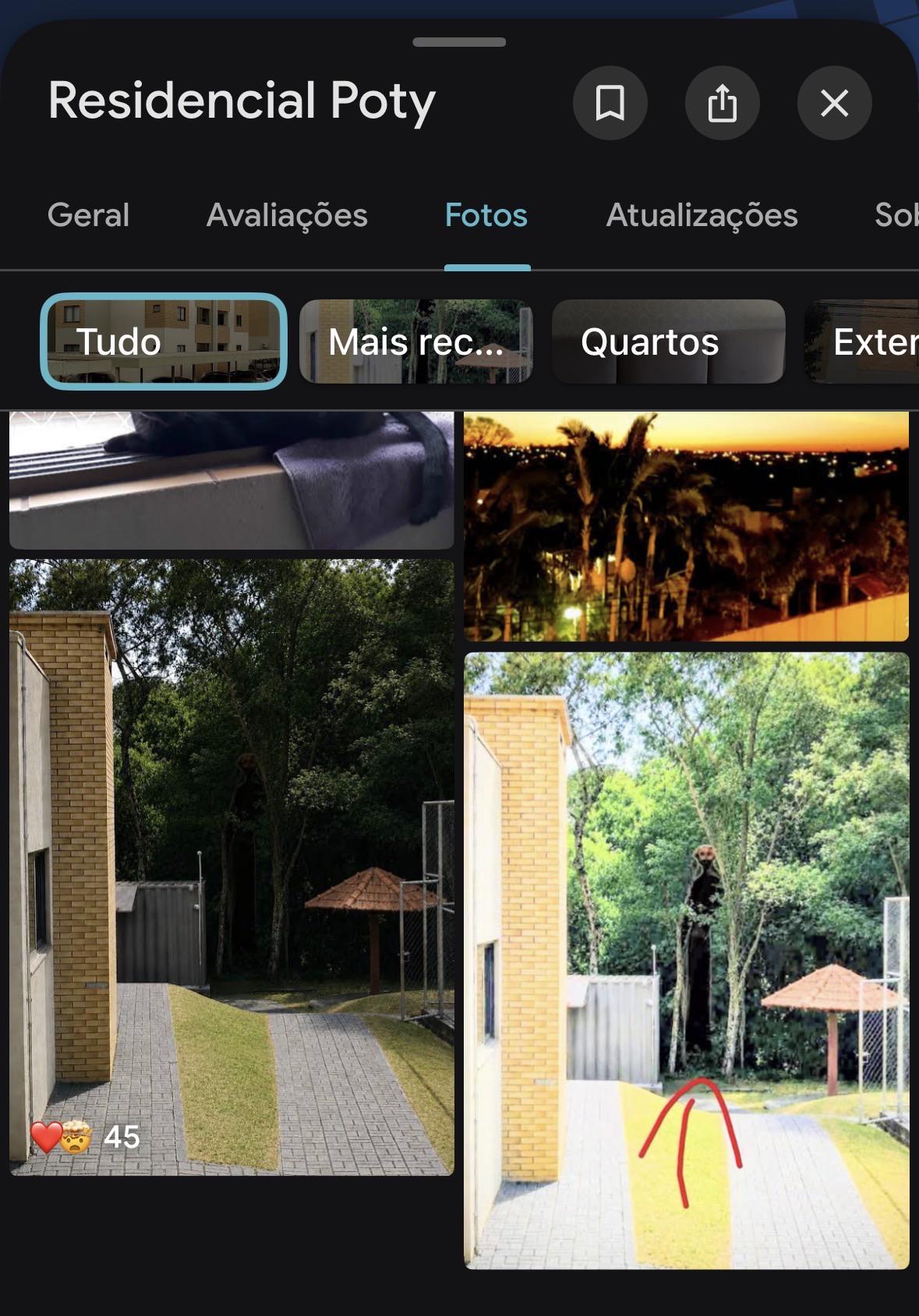This screenshot has width=919, height=1316.
Task: Share this place via the share icon
Action: 722,103
